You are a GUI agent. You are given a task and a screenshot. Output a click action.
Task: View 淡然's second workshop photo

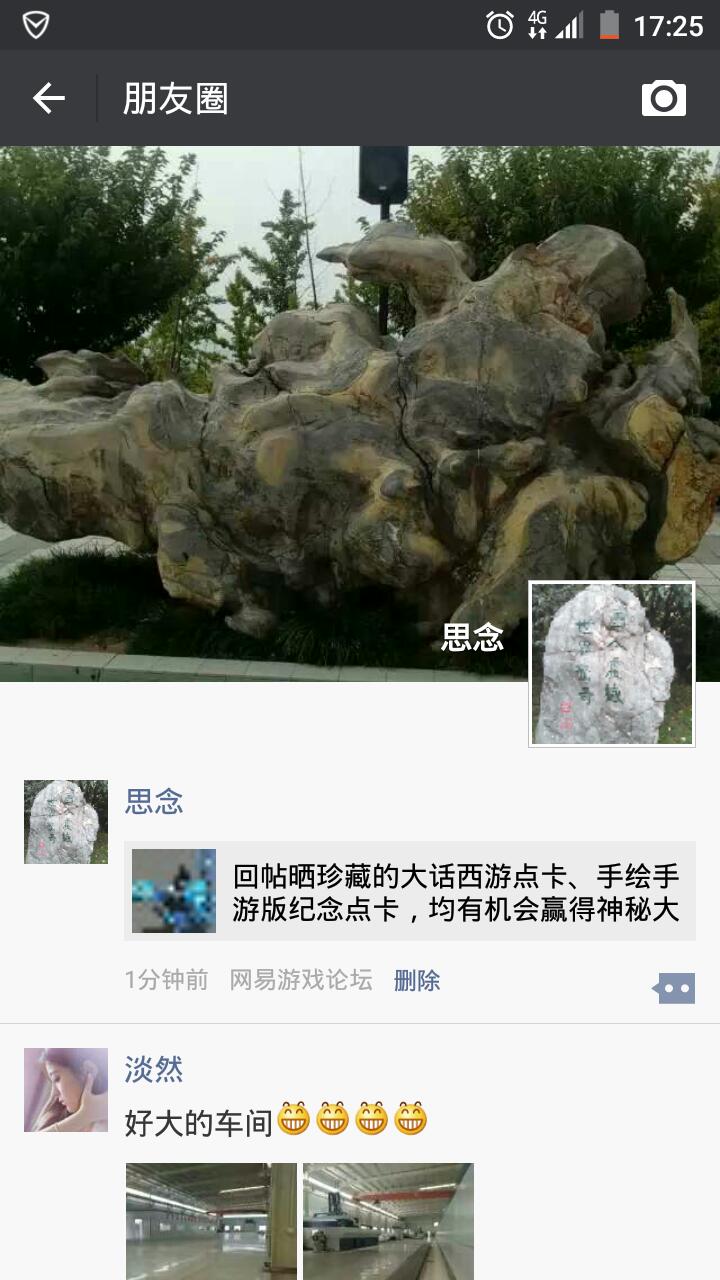(388, 1222)
